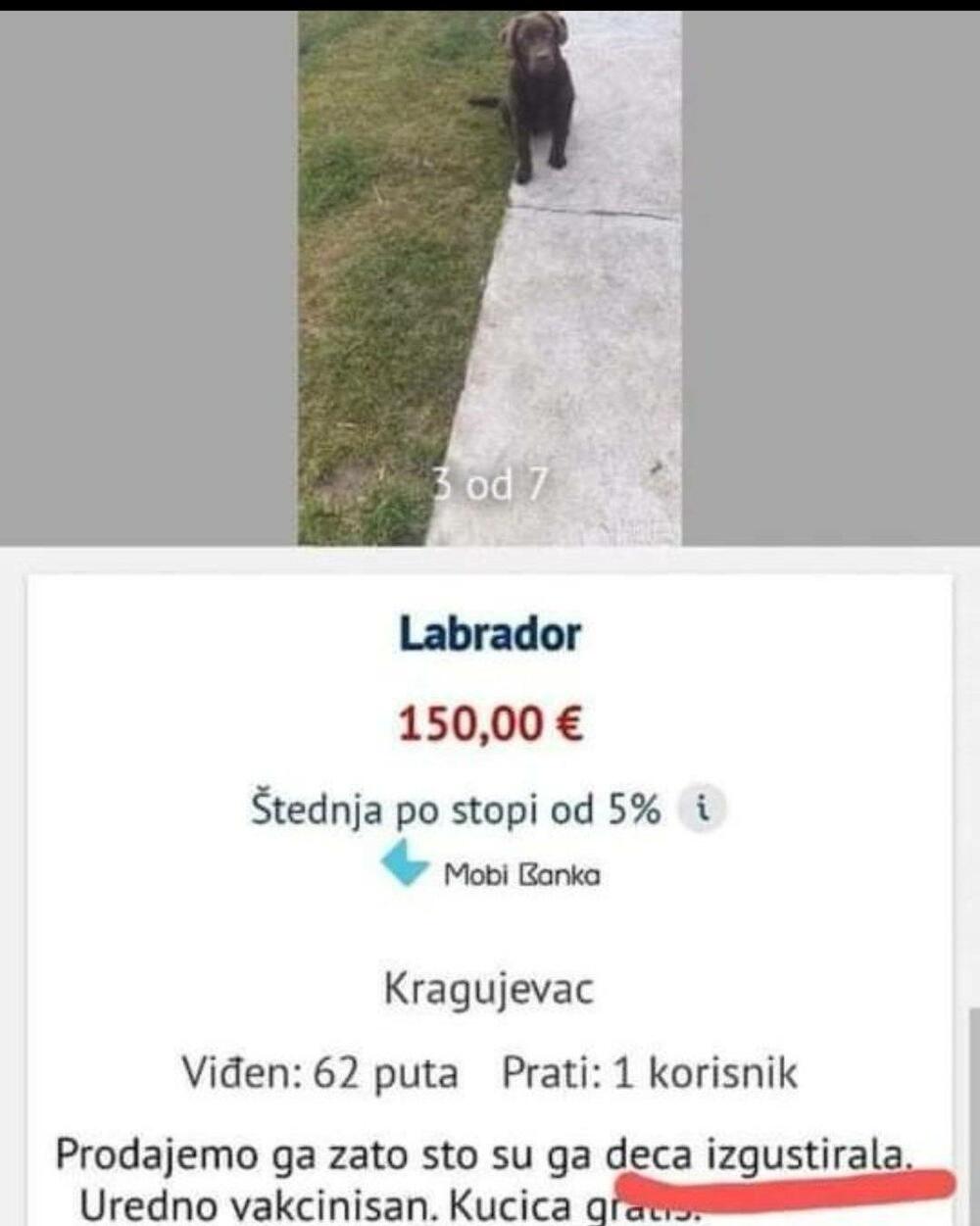Tap the info icon beside Štednja po stopi
This screenshot has height=1226, width=980.
pyautogui.click(x=702, y=809)
